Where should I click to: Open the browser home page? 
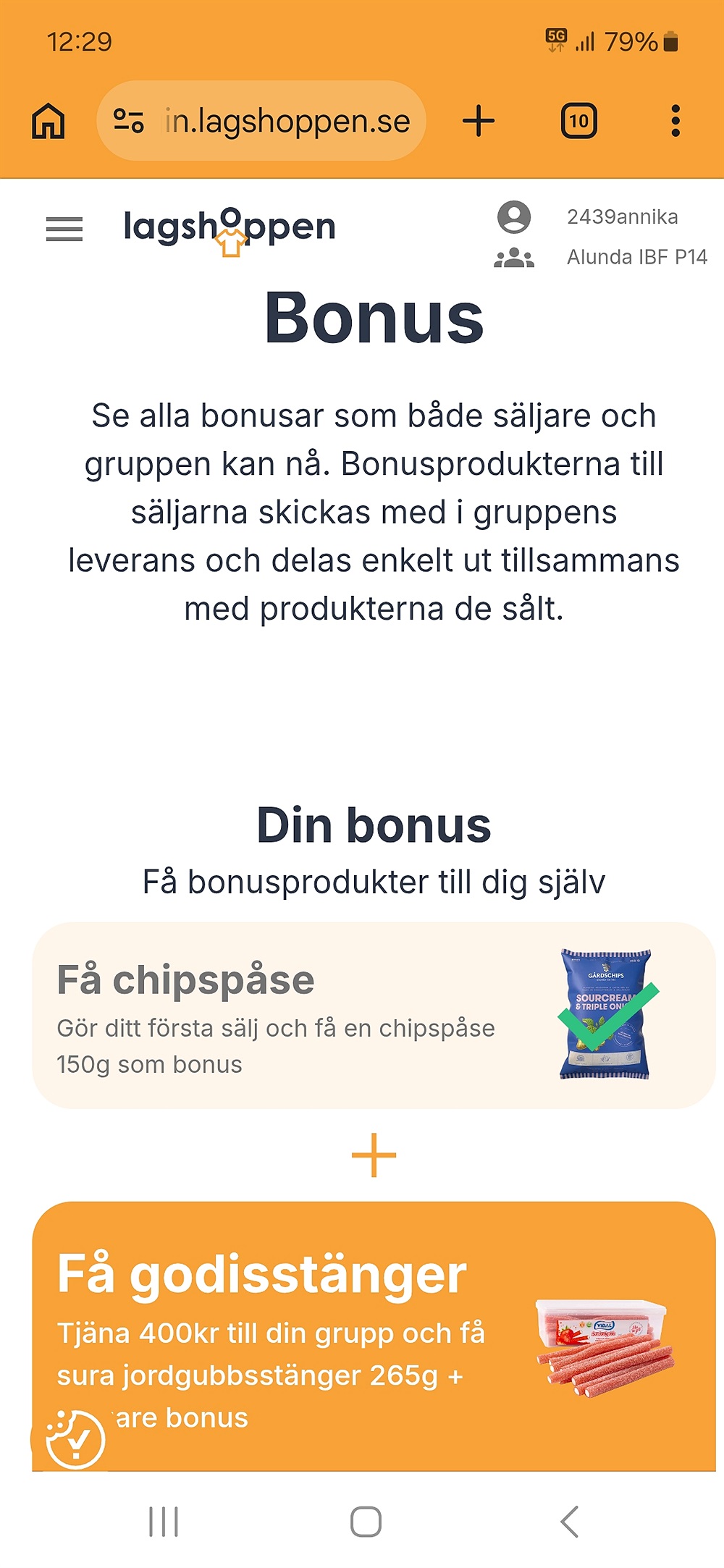tap(49, 121)
